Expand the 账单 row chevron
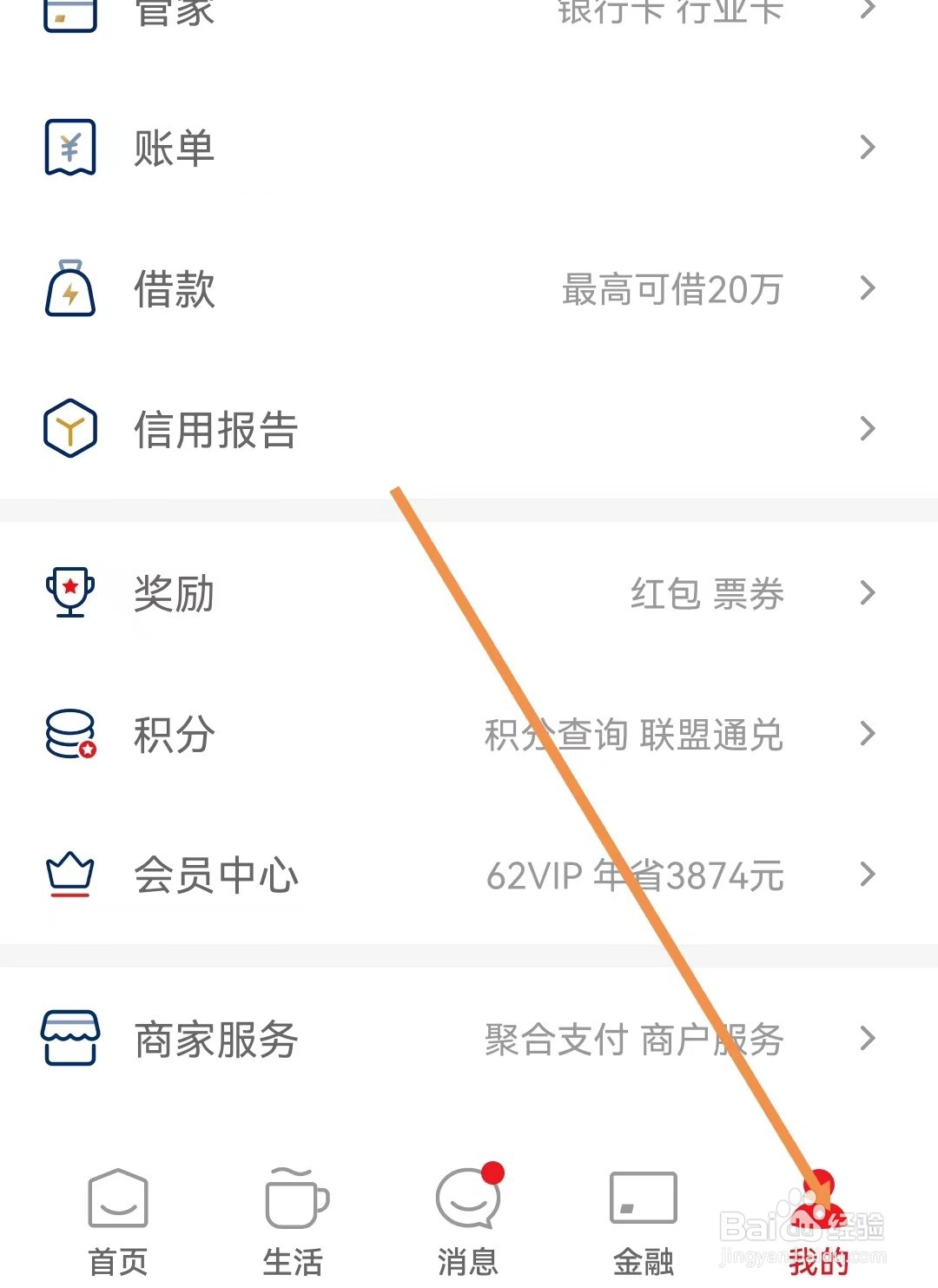Viewport: 938px width, 1288px height. tap(868, 148)
